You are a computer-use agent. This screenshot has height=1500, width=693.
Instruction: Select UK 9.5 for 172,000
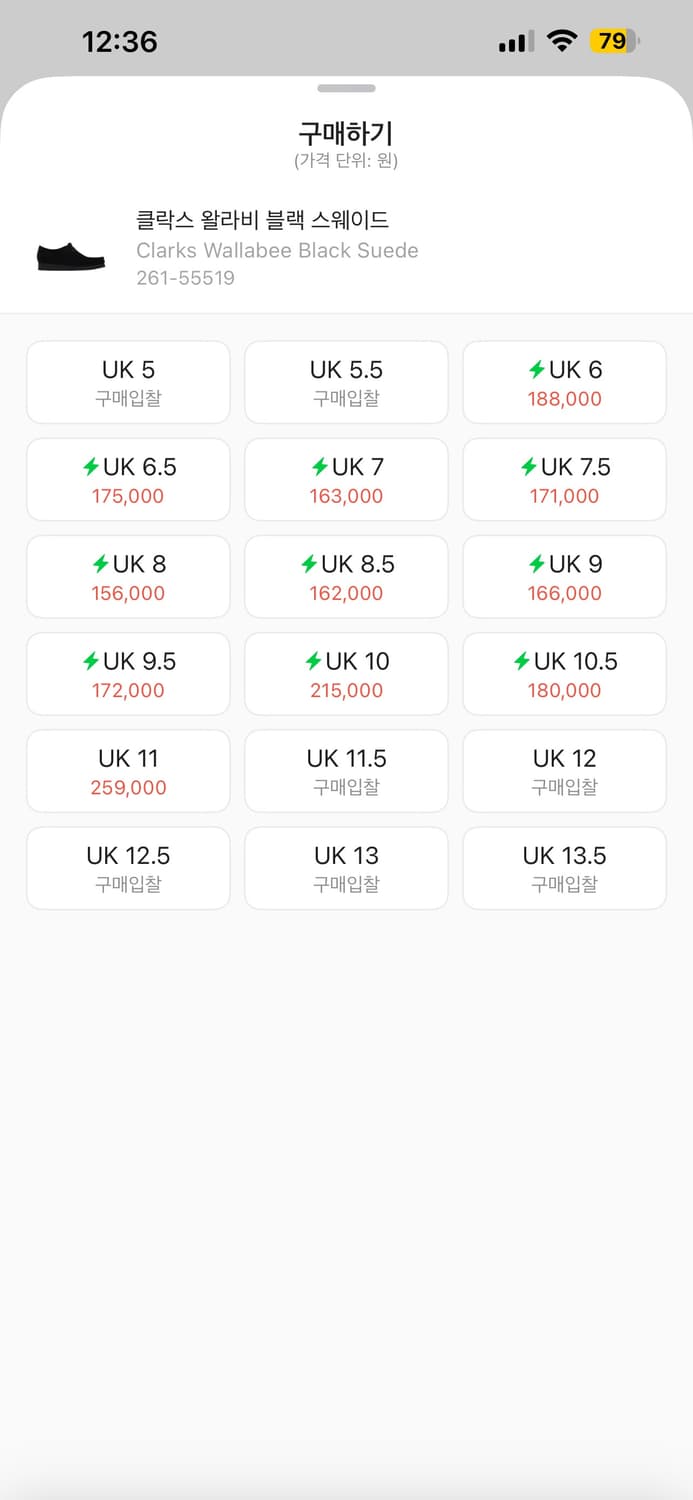(x=128, y=674)
